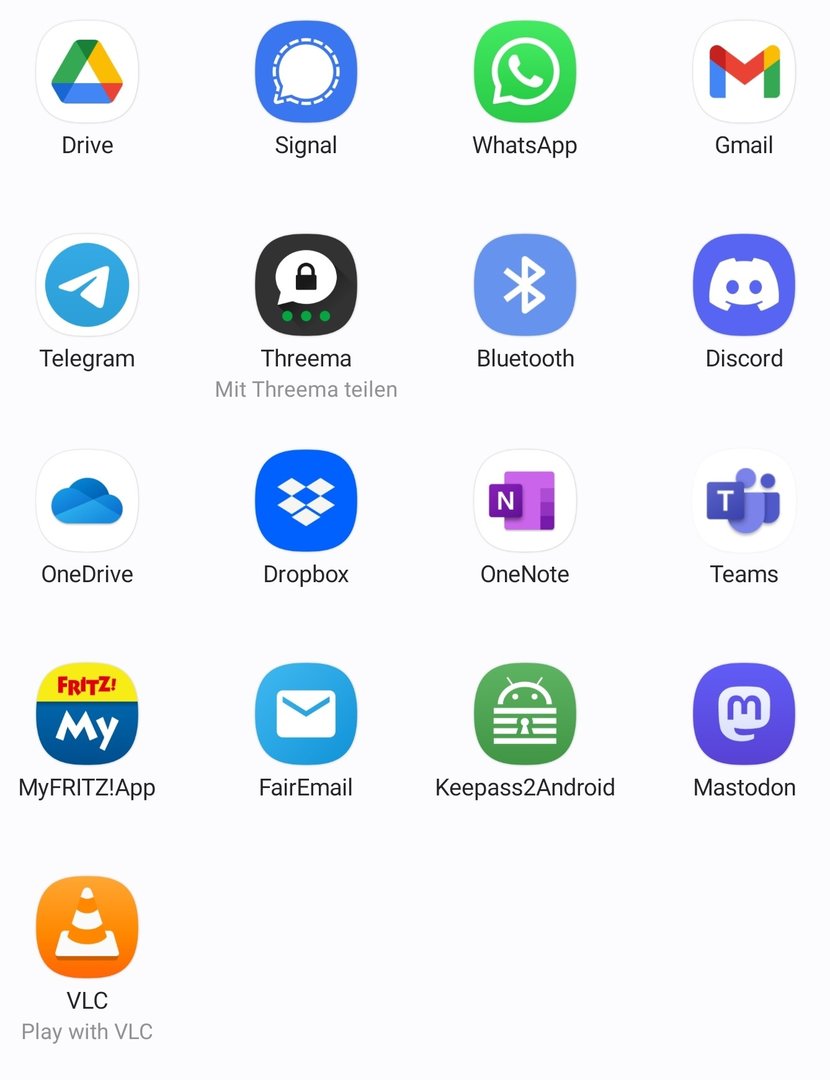This screenshot has width=830, height=1080.
Task: Save to Dropbox
Action: [x=306, y=500]
